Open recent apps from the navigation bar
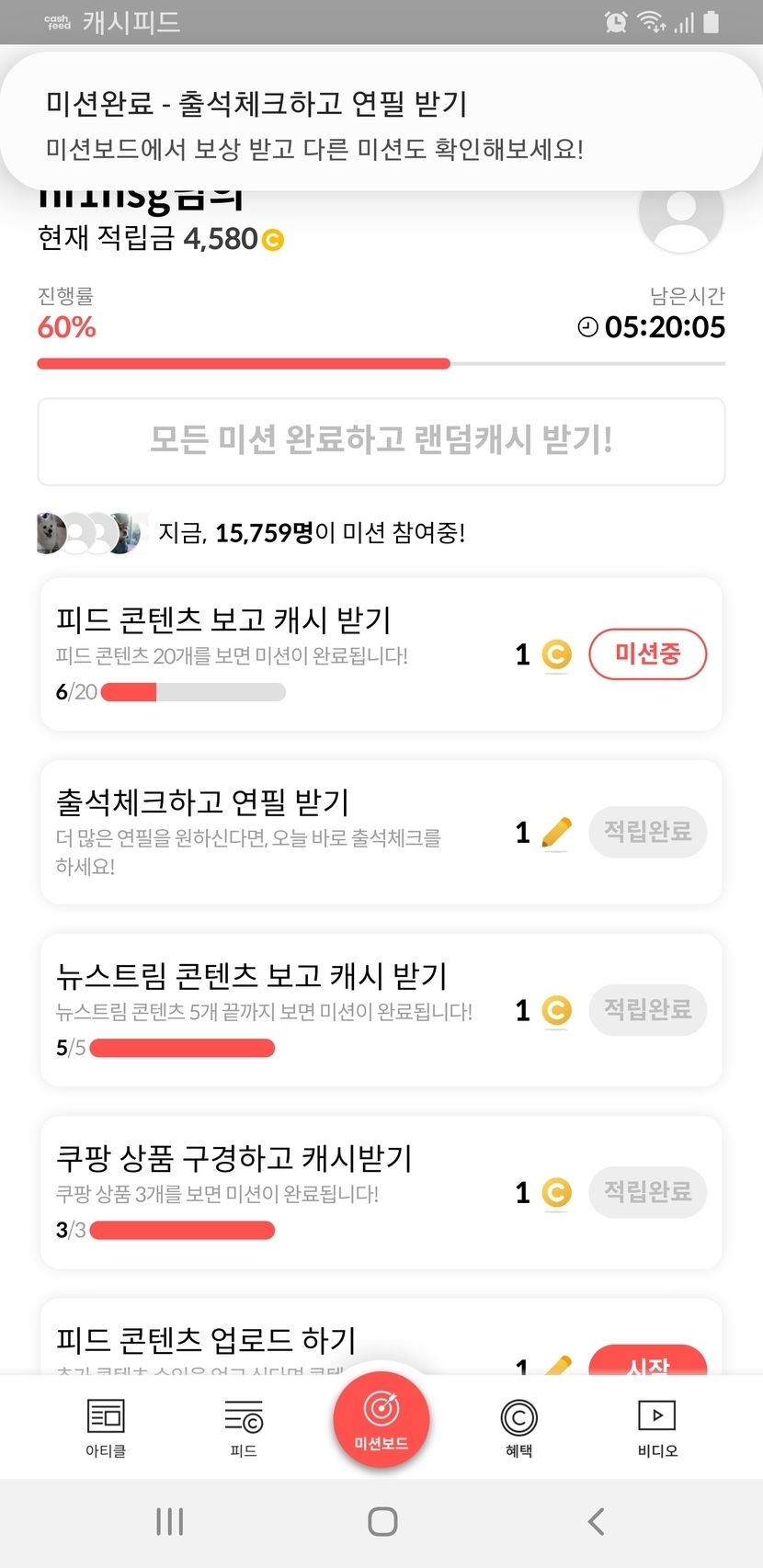Image resolution: width=763 pixels, height=1568 pixels. [170, 1521]
